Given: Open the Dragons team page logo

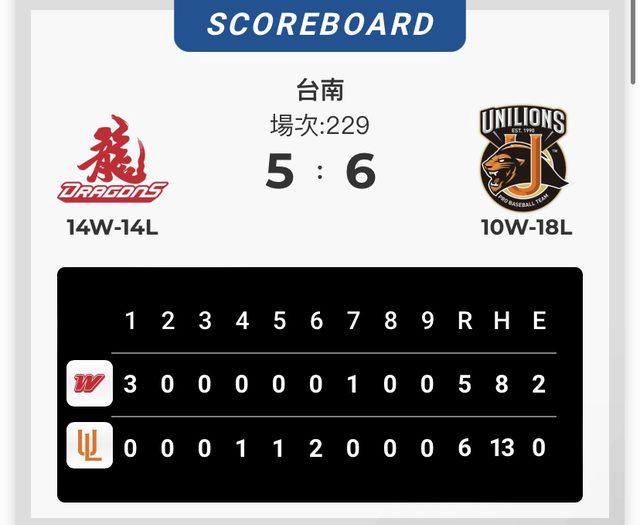Looking at the screenshot, I should (112, 160).
